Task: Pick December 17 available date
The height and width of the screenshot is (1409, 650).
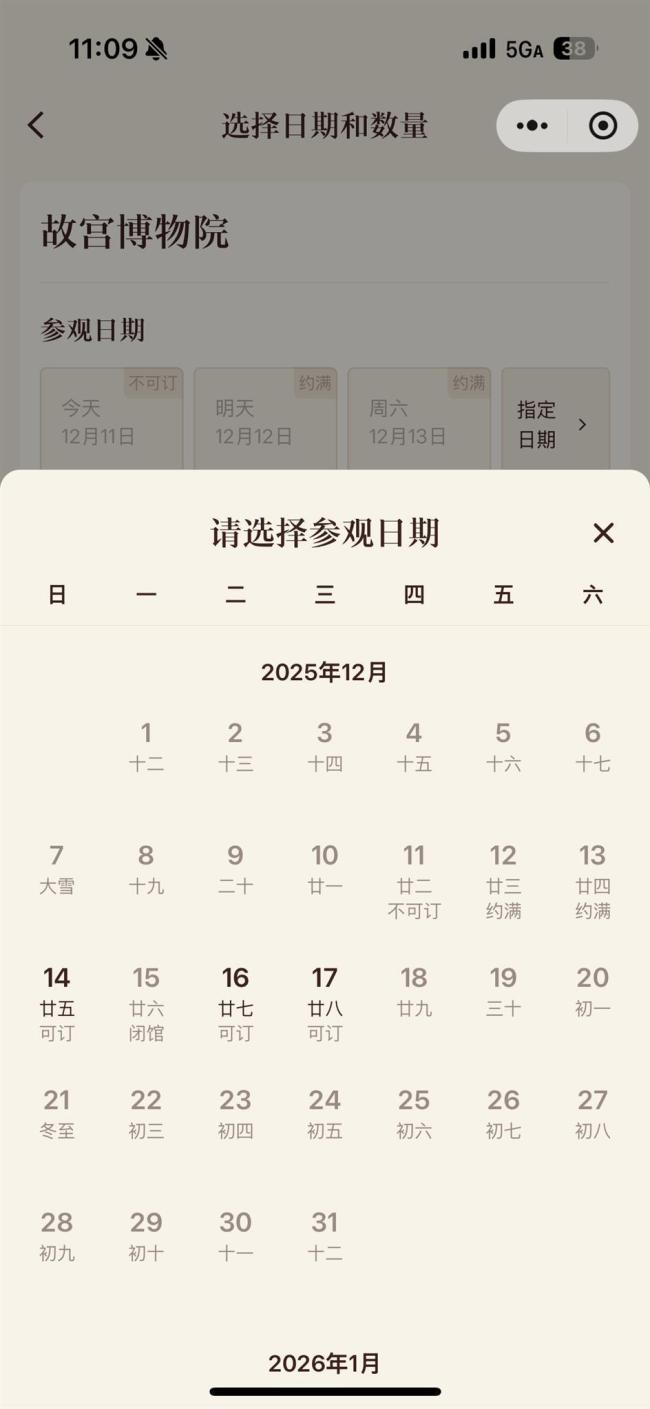Action: [324, 1002]
